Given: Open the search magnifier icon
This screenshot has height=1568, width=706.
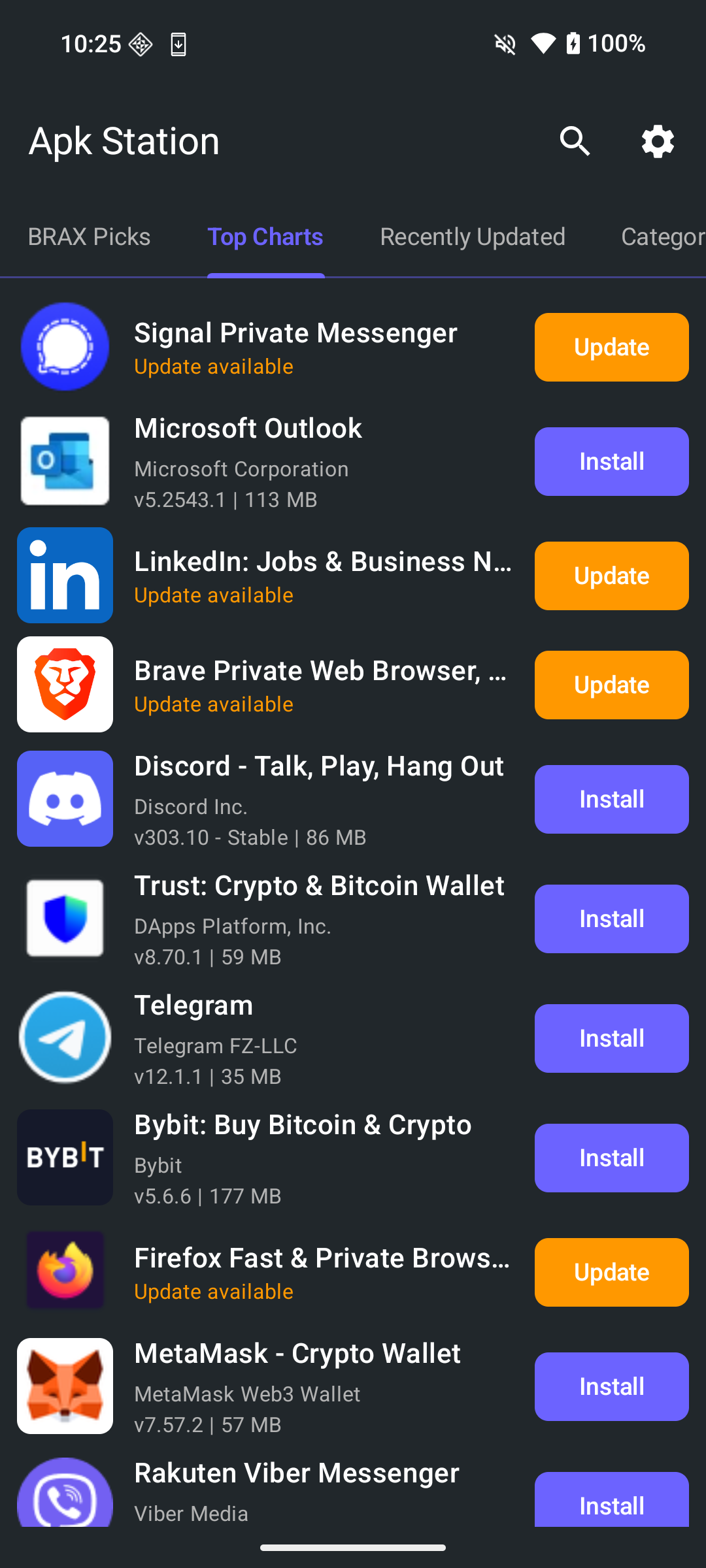Looking at the screenshot, I should coord(574,141).
